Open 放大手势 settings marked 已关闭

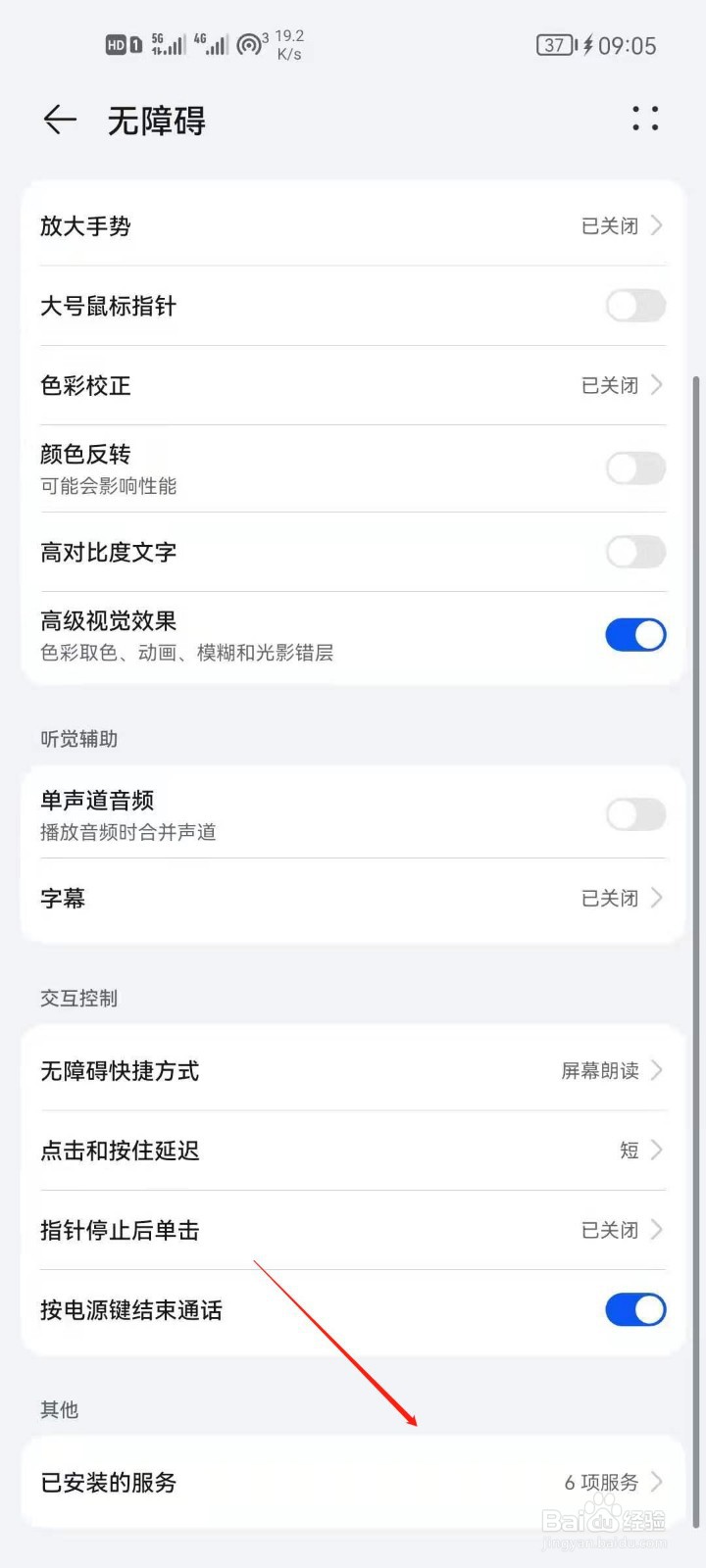[x=353, y=226]
